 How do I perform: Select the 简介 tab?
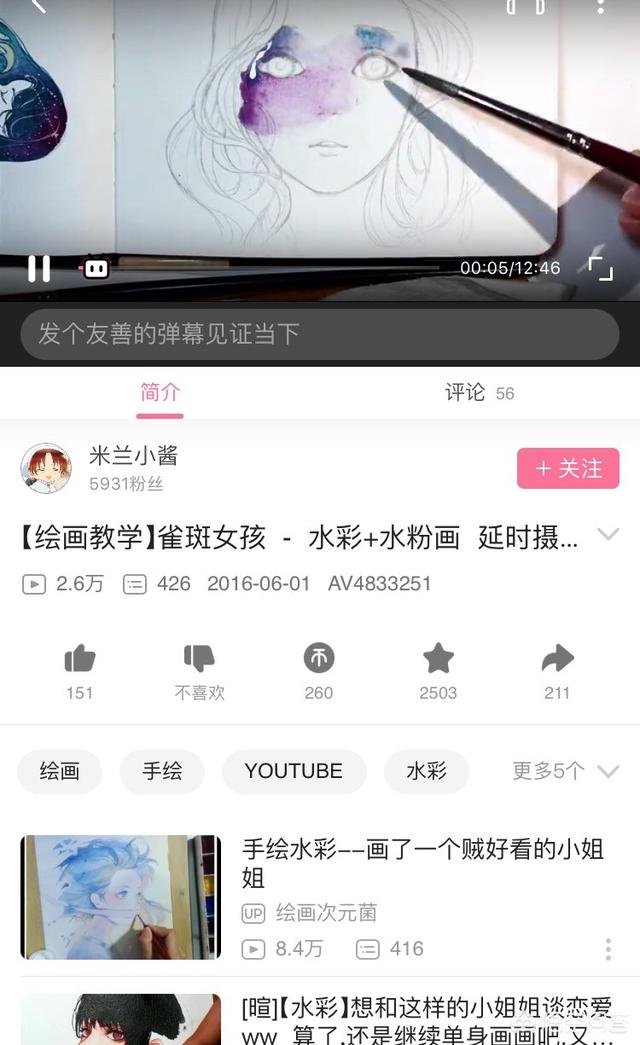pos(160,392)
